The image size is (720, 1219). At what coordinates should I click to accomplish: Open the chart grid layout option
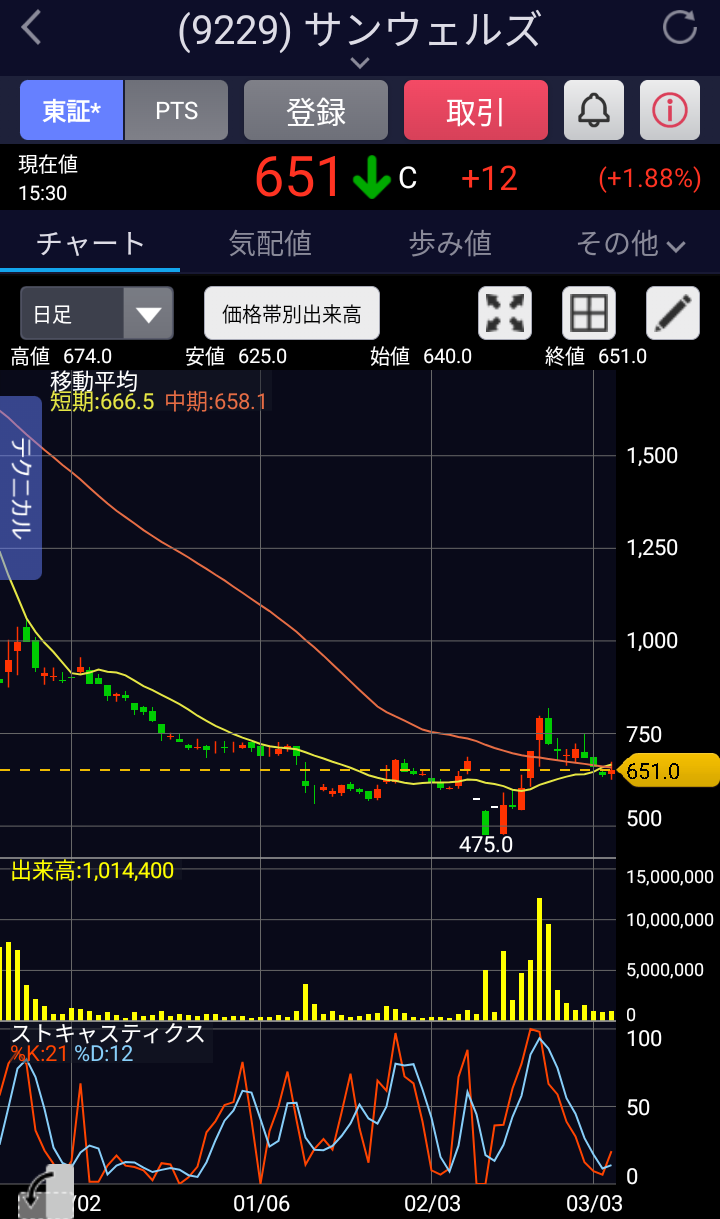point(589,314)
